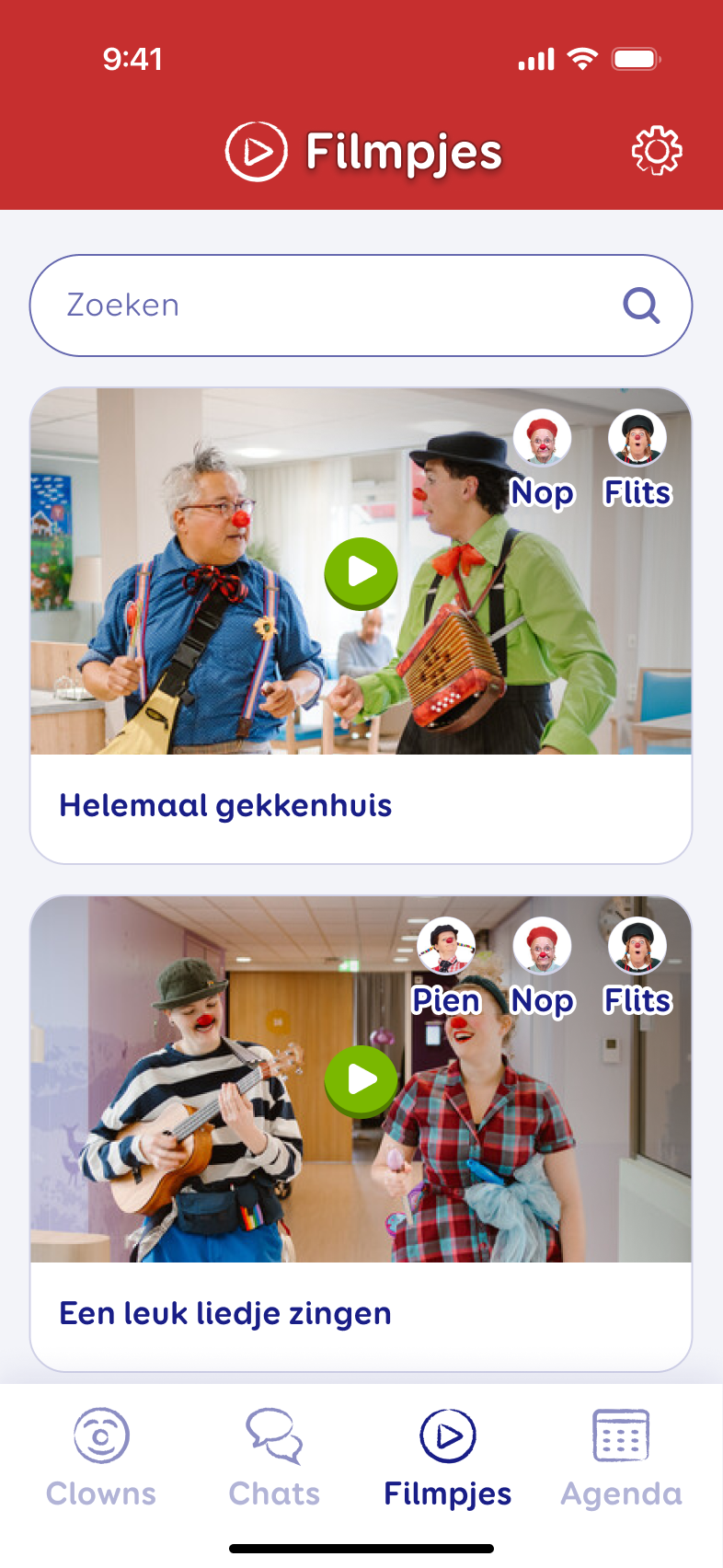Open the settings gear icon
Screen dimensions: 723x1568
click(657, 151)
